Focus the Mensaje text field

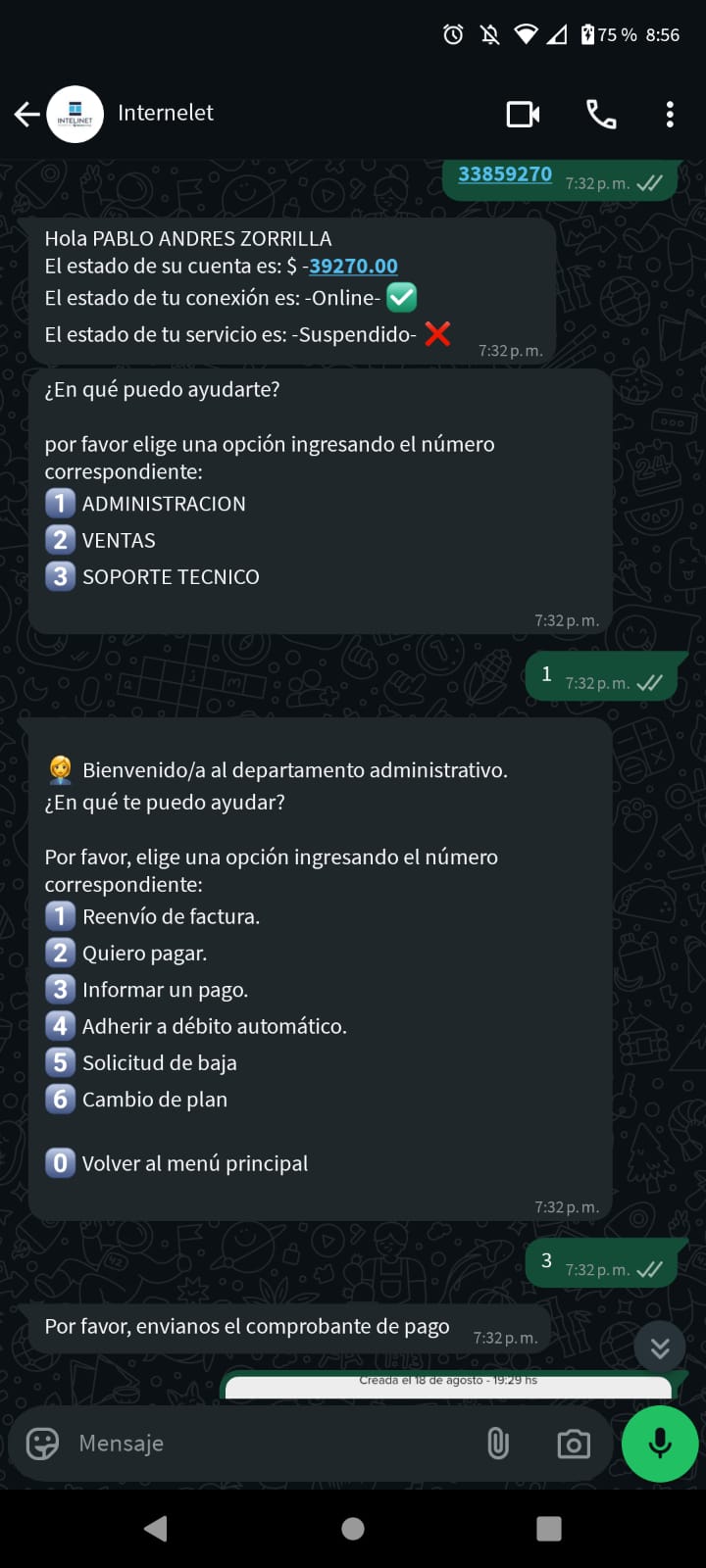[x=265, y=1444]
